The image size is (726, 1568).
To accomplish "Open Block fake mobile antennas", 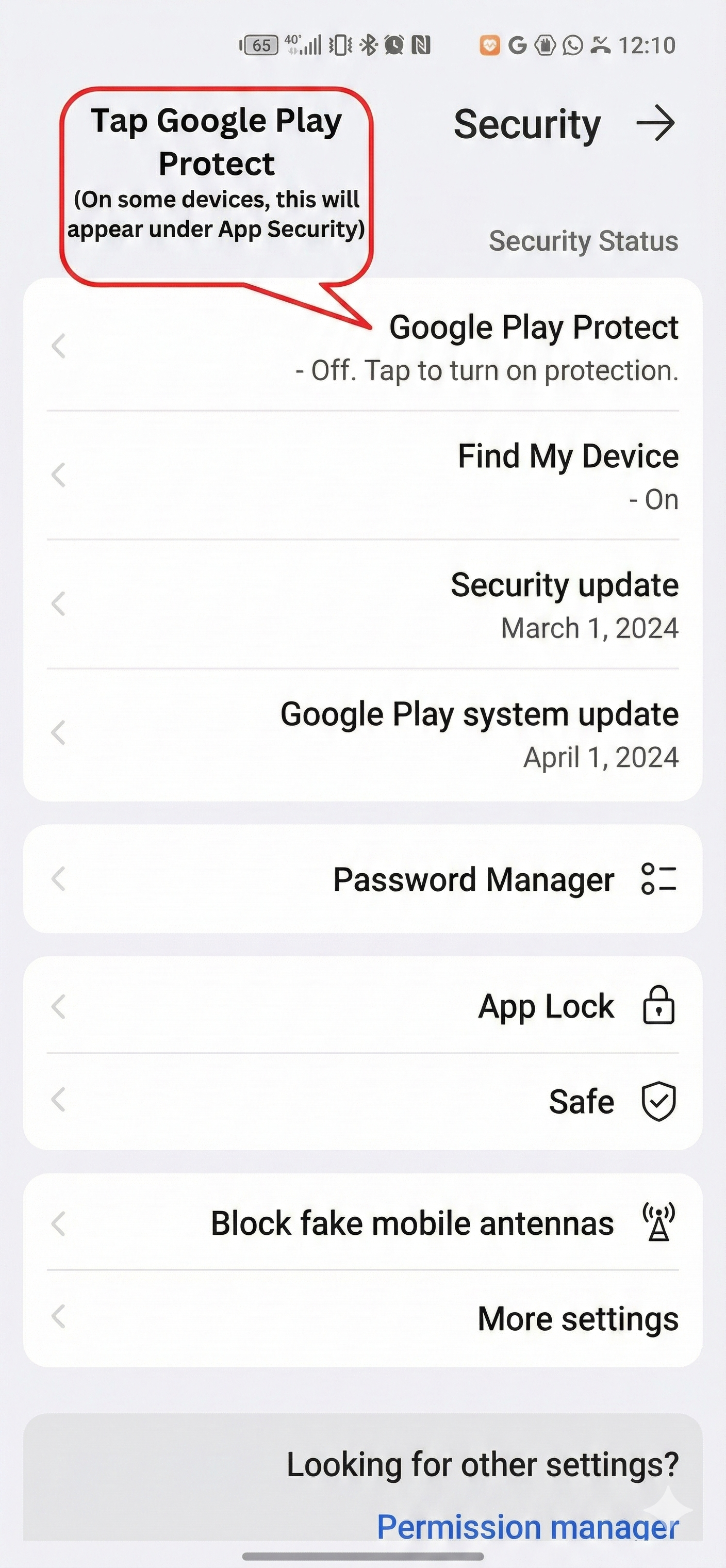I will tap(412, 1223).
